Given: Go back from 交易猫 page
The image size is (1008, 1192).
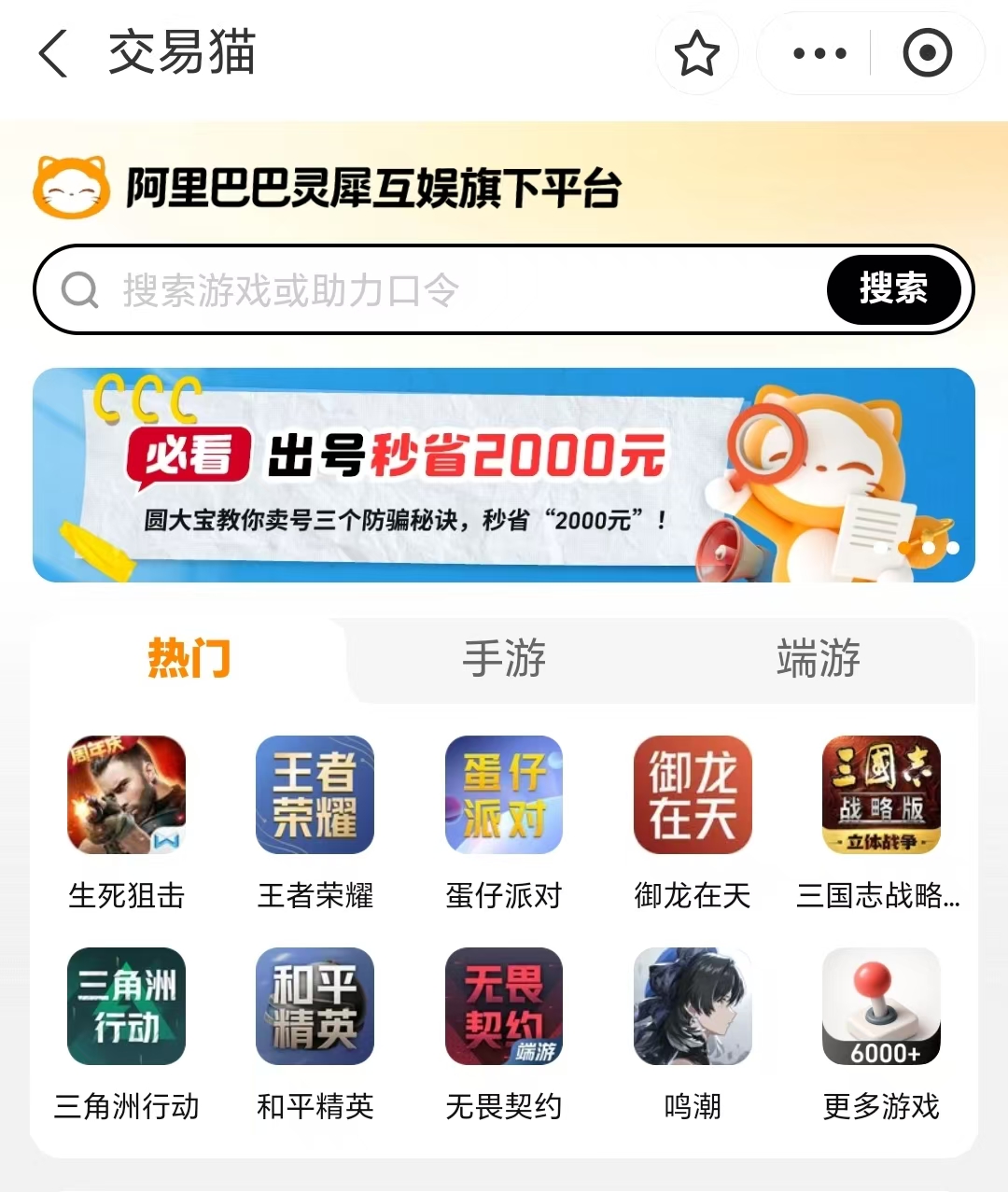Looking at the screenshot, I should click(x=53, y=53).
